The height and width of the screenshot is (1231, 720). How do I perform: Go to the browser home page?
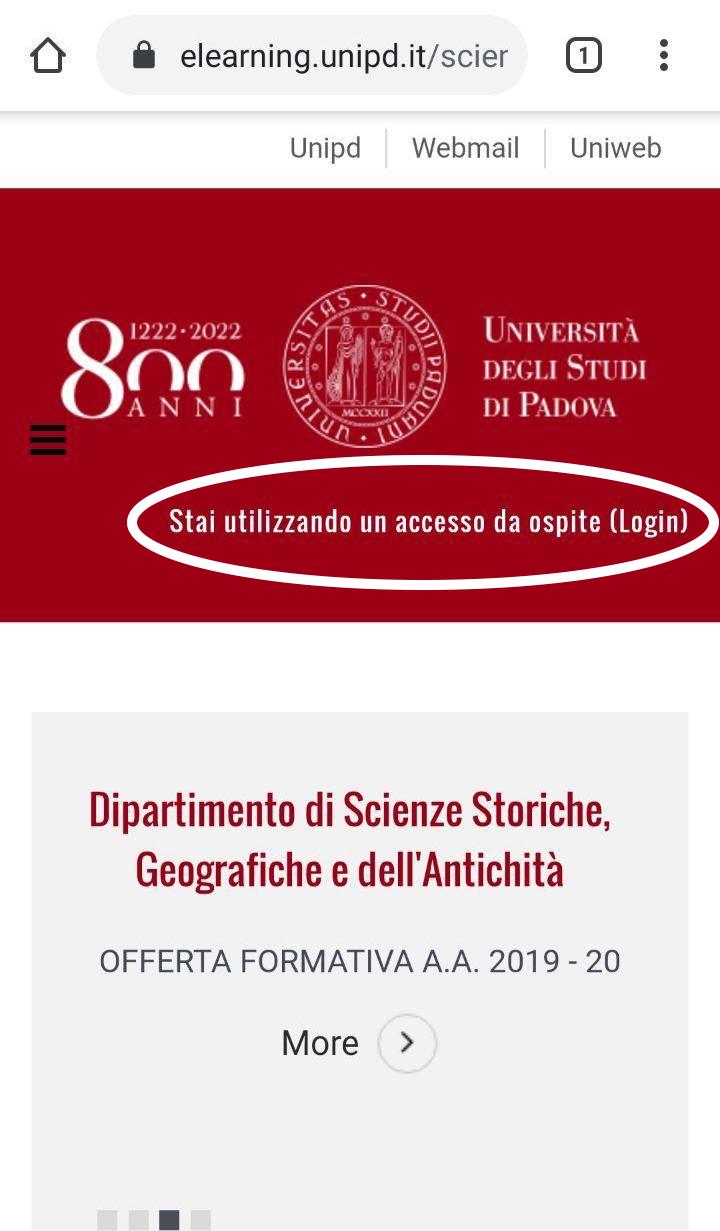click(48, 56)
